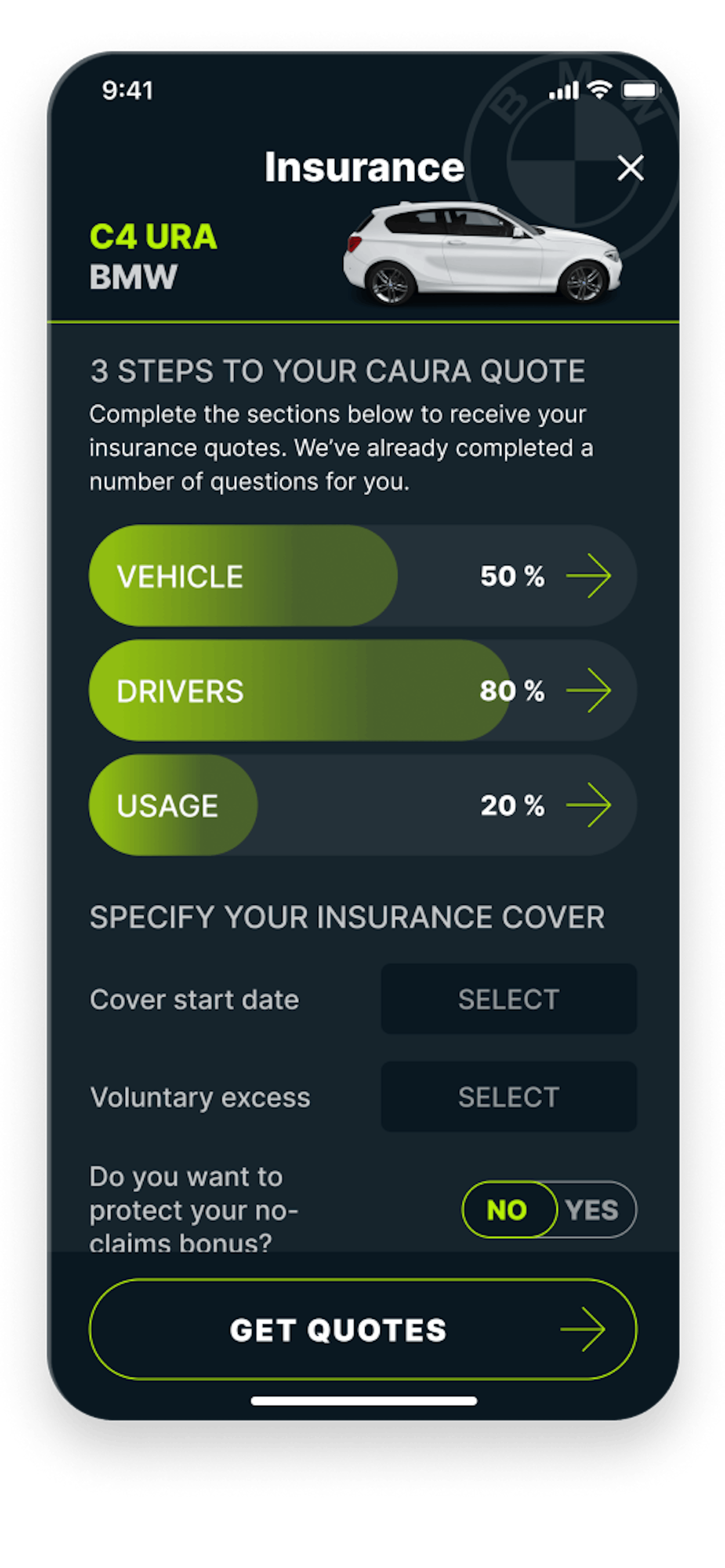Open the Voluntary excess selector
Screen dimensions: 725x1568
[x=508, y=1097]
